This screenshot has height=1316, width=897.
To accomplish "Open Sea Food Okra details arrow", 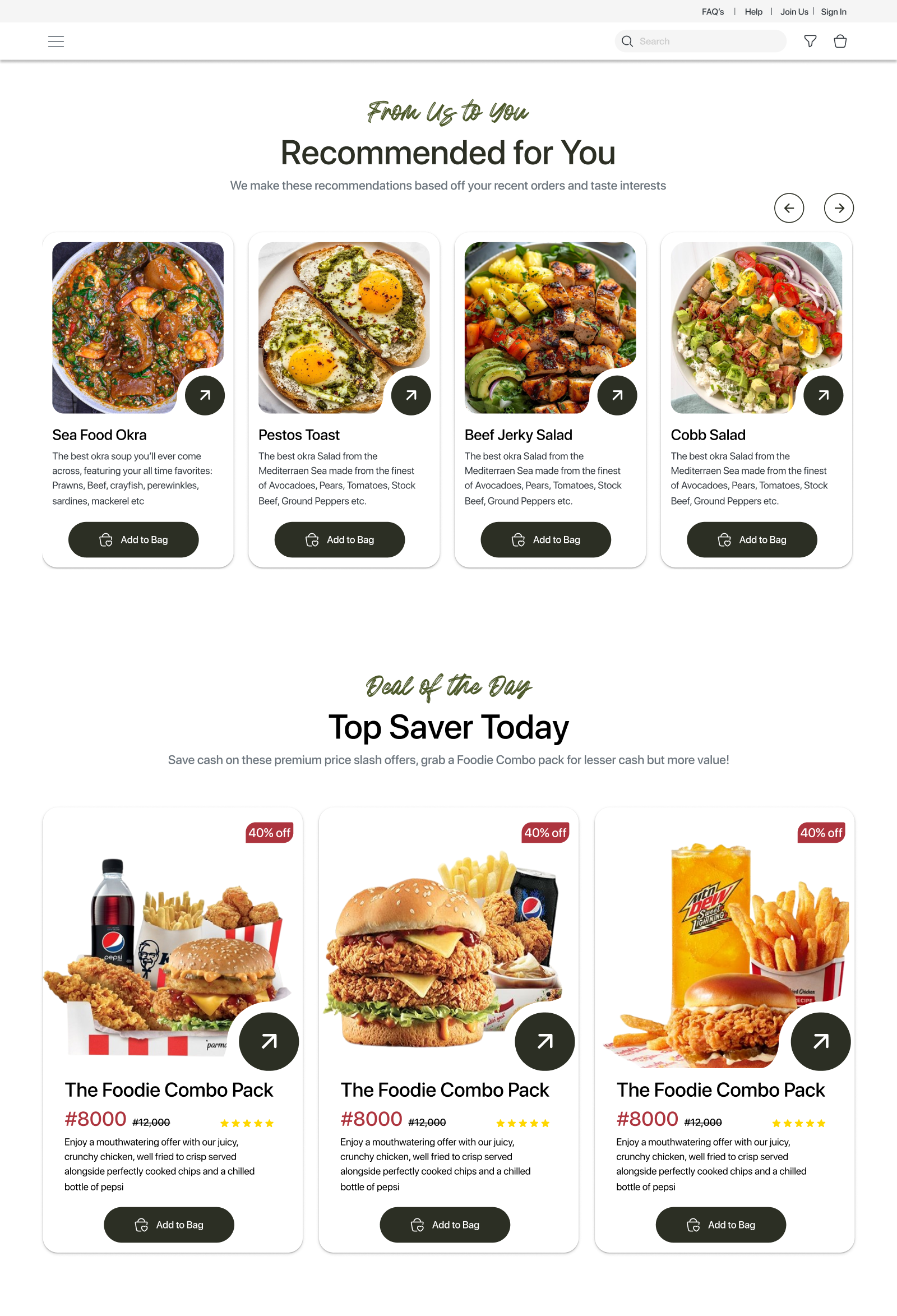I will coord(205,395).
